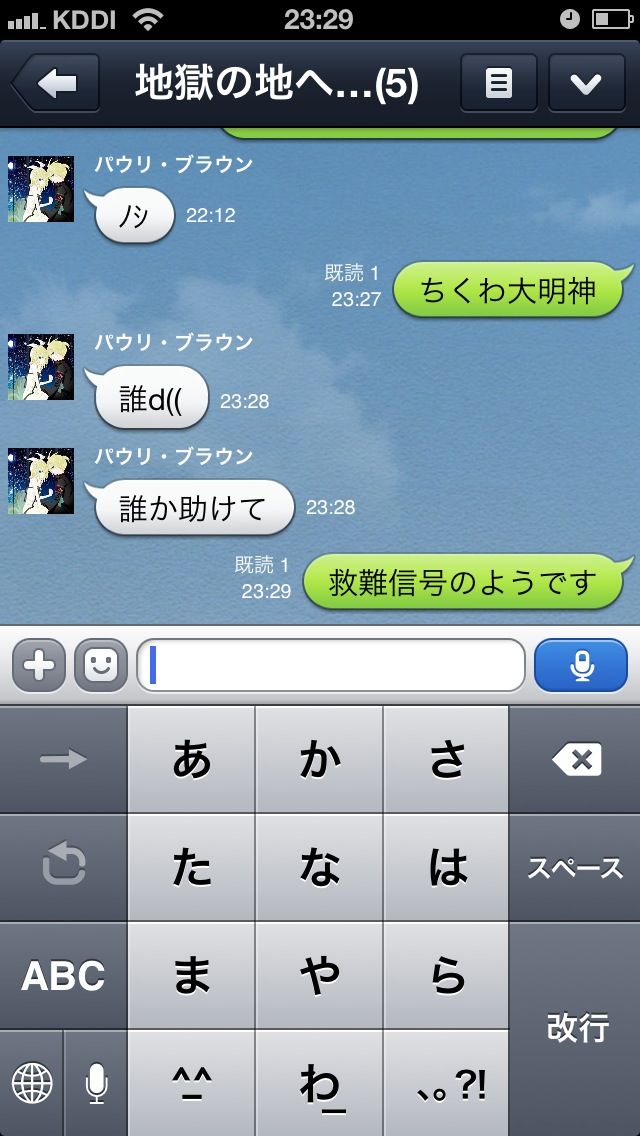Focus the message text field
The height and width of the screenshot is (1136, 640).
pos(331,665)
